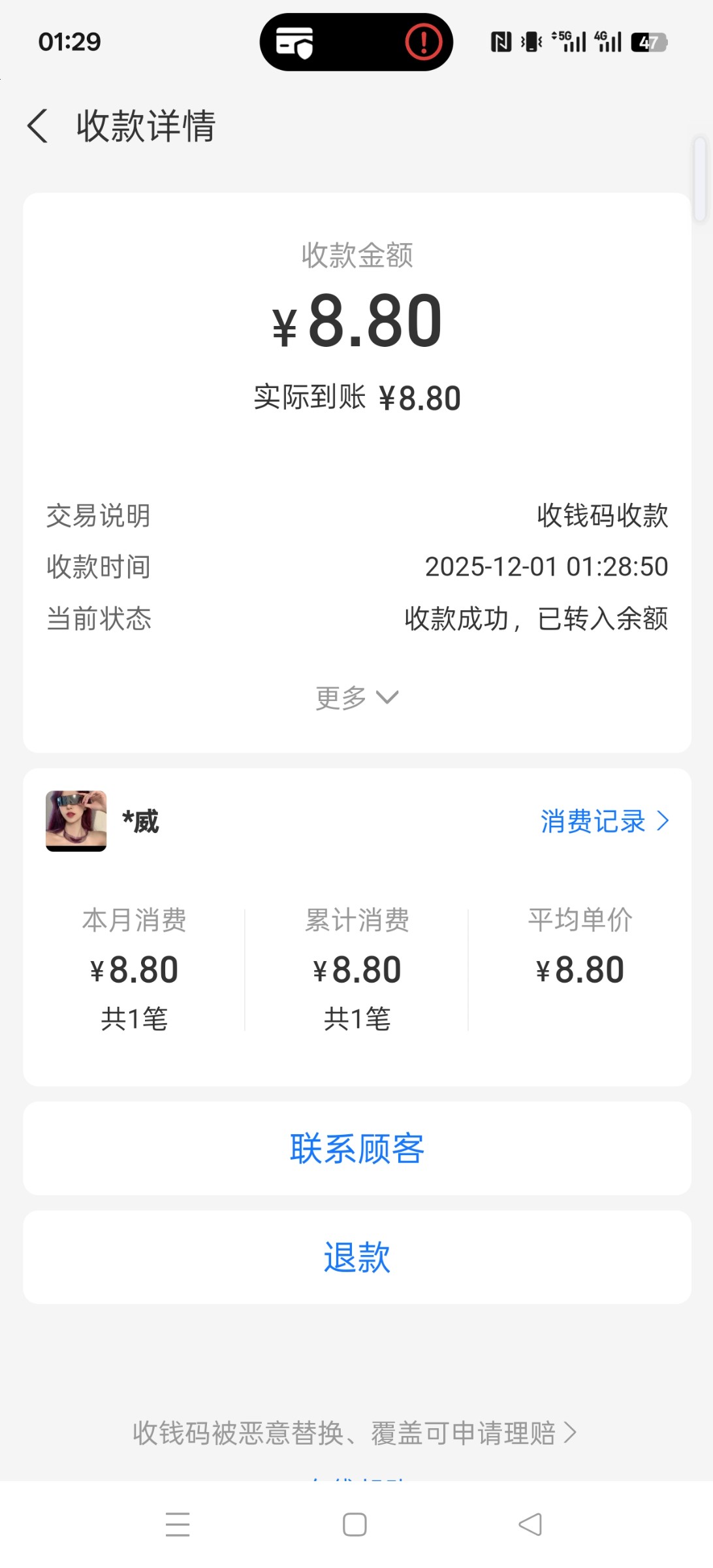Tap the system home button
Image resolution: width=713 pixels, height=1568 pixels.
355,1525
